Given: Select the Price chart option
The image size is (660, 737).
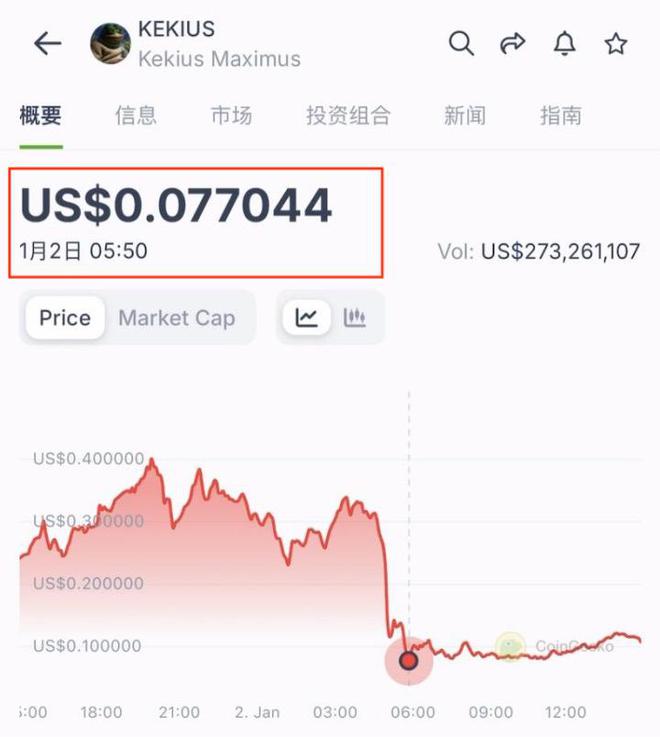Looking at the screenshot, I should tap(65, 318).
